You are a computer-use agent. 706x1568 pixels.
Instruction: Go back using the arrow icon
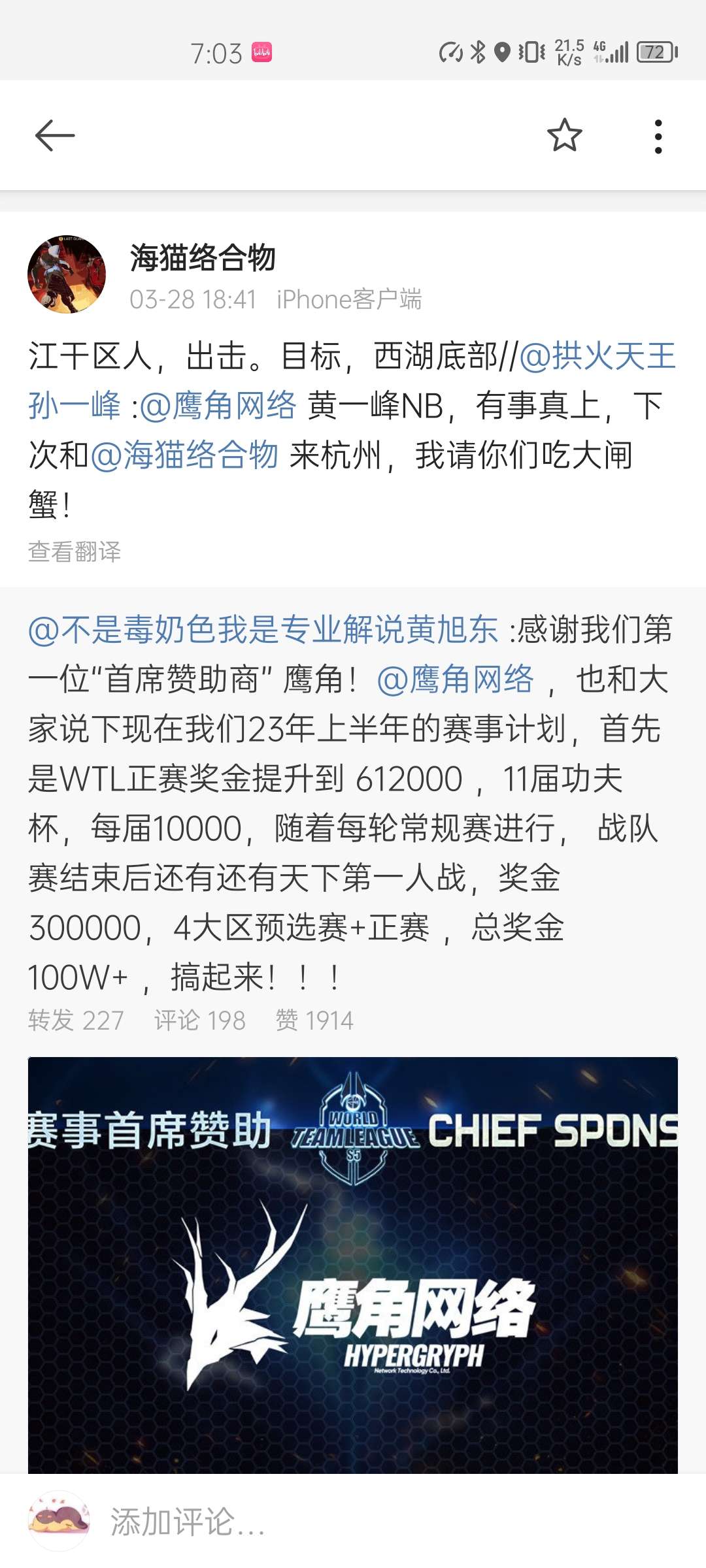point(55,136)
